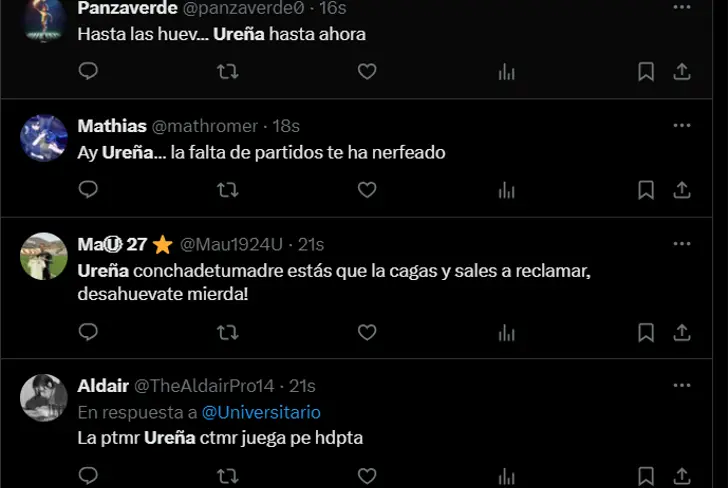Bookmark the @Mau1924U tweet

click(x=646, y=332)
